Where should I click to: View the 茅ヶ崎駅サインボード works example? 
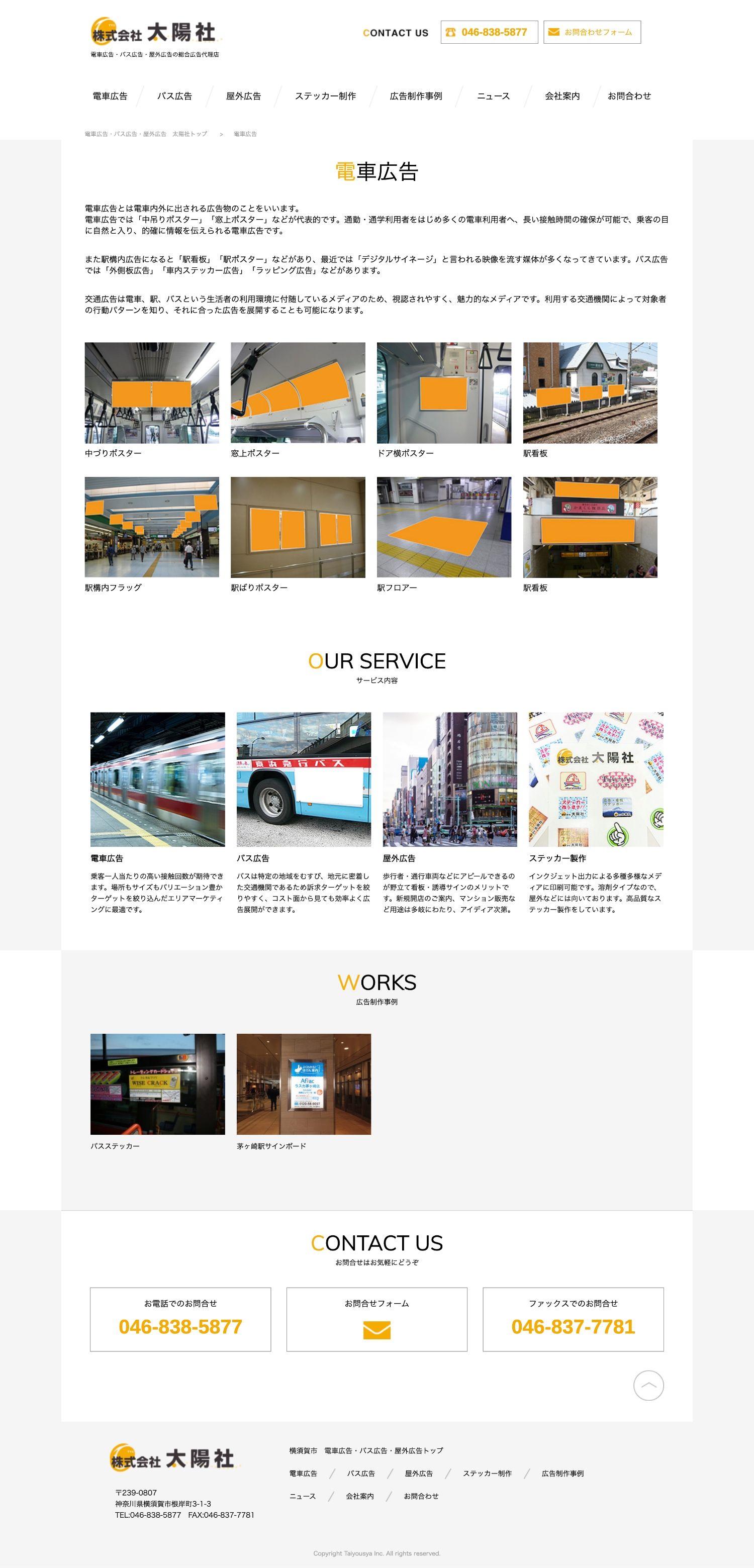(303, 1084)
